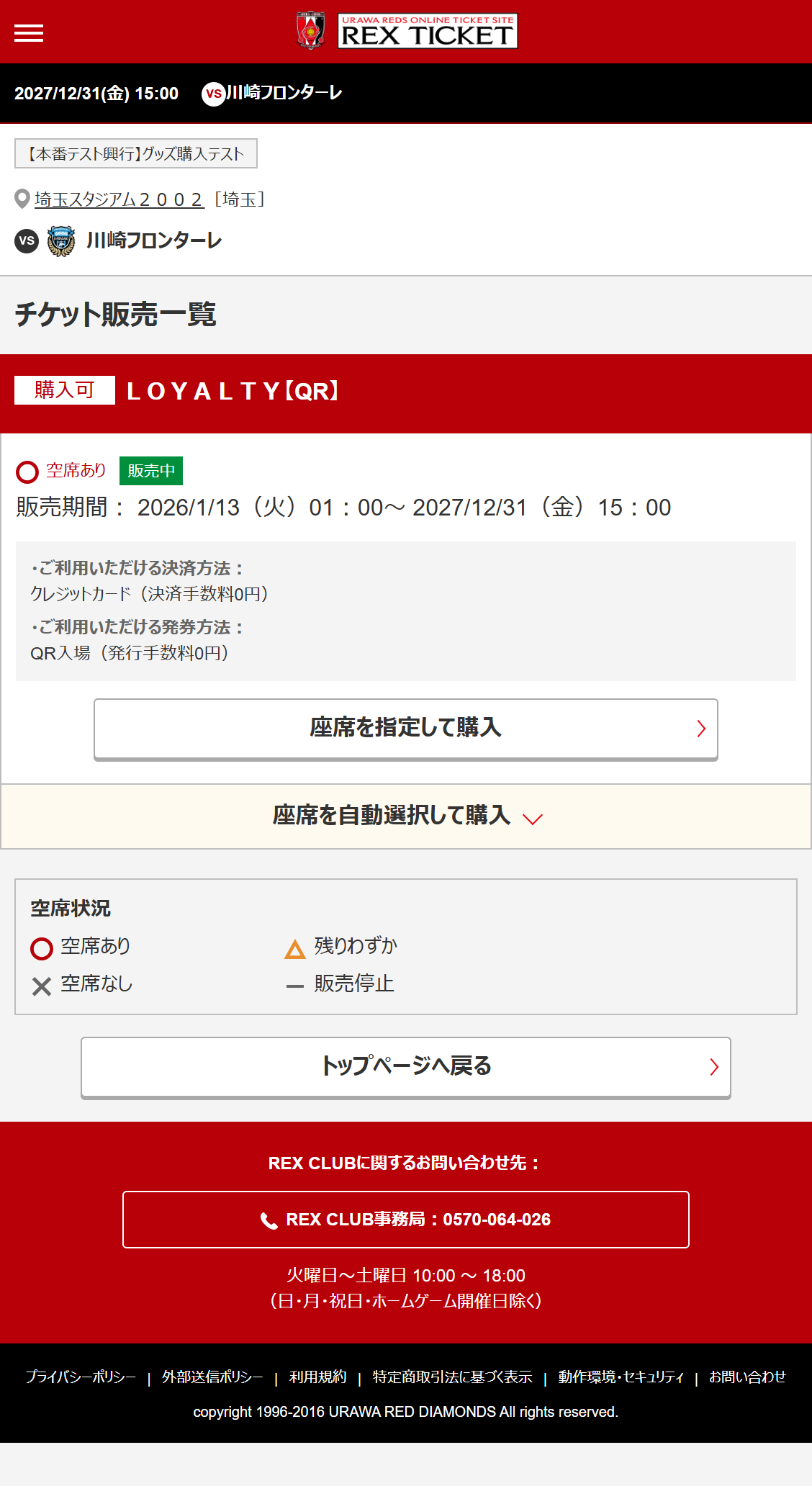Open 特定商取引法に基づく表示 link

pos(452,1377)
